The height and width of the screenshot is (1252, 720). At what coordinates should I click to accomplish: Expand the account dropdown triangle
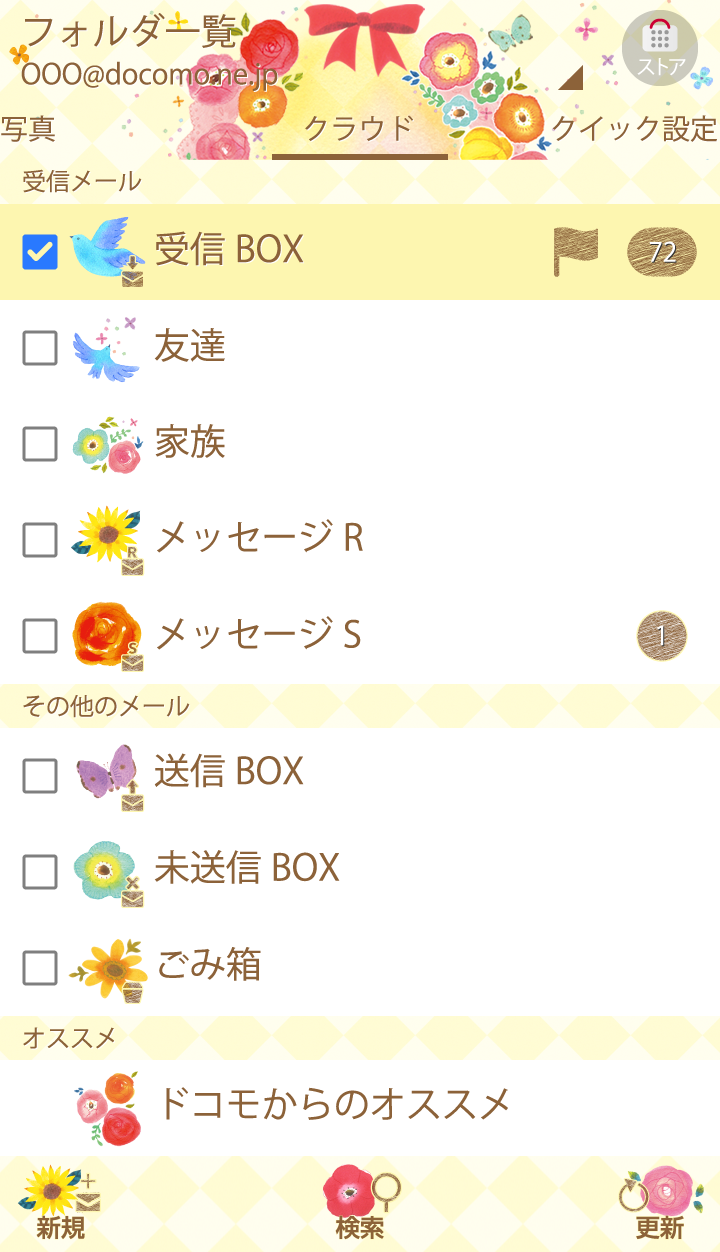[x=571, y=78]
